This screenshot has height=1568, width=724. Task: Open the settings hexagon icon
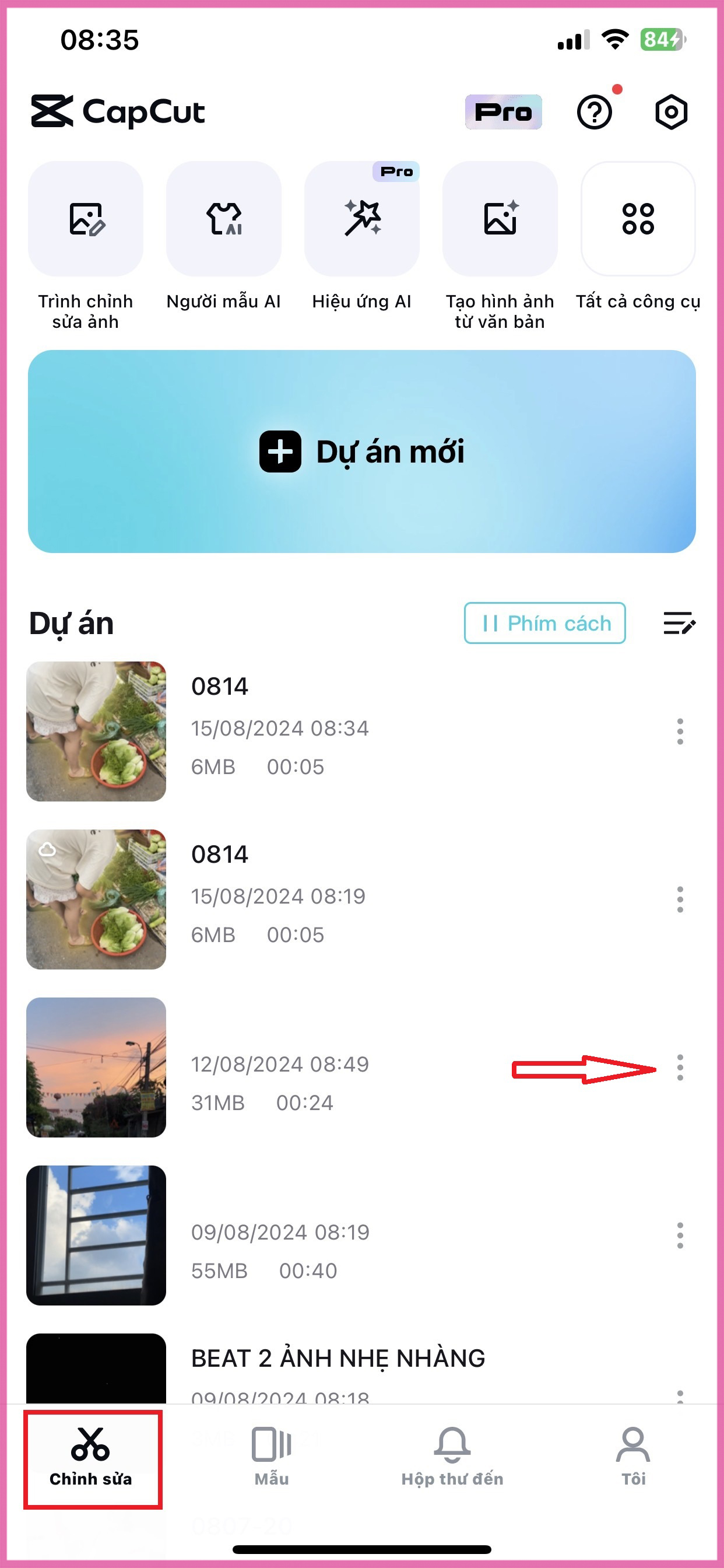671,112
